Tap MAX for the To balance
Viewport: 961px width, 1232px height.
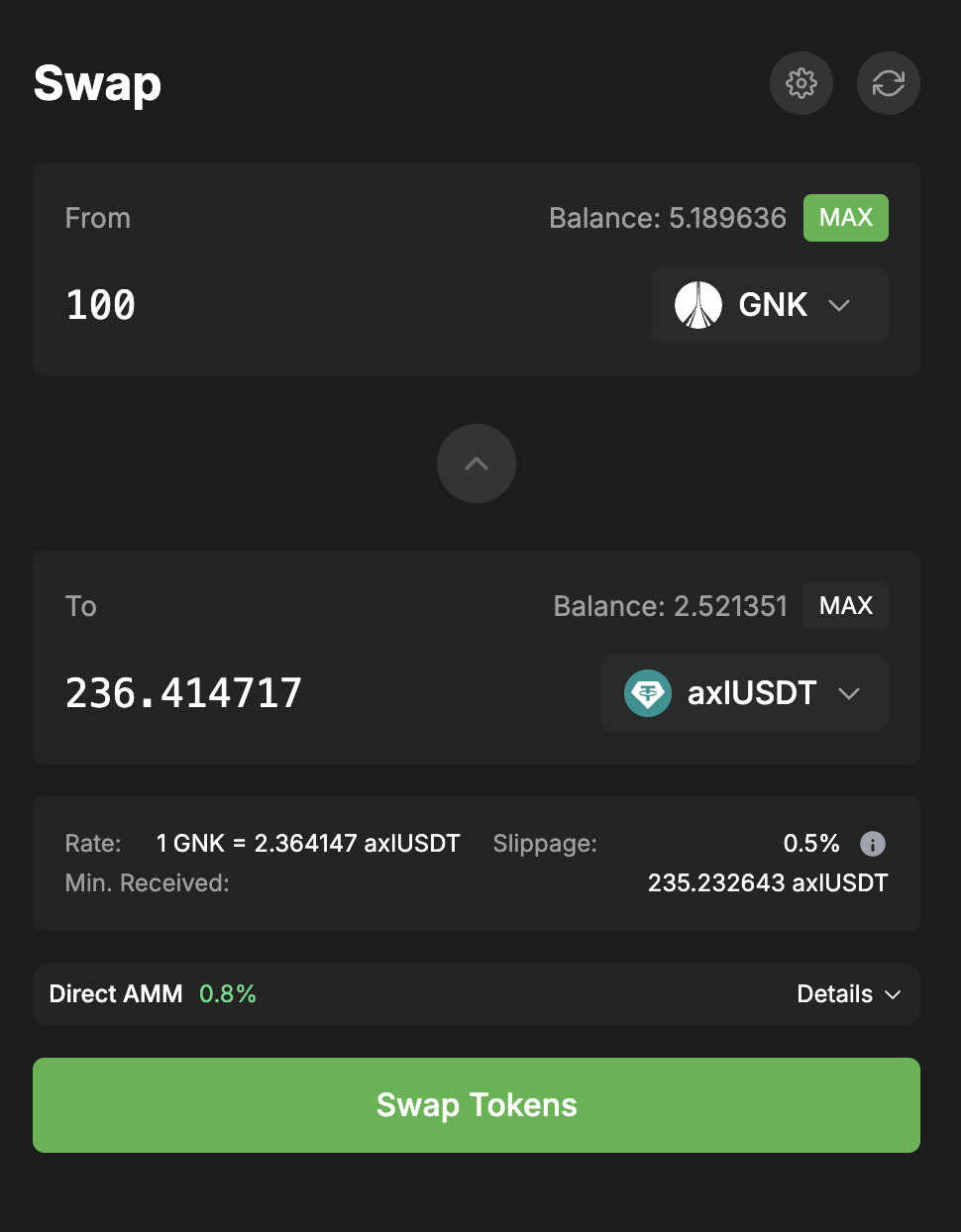pyautogui.click(x=845, y=606)
